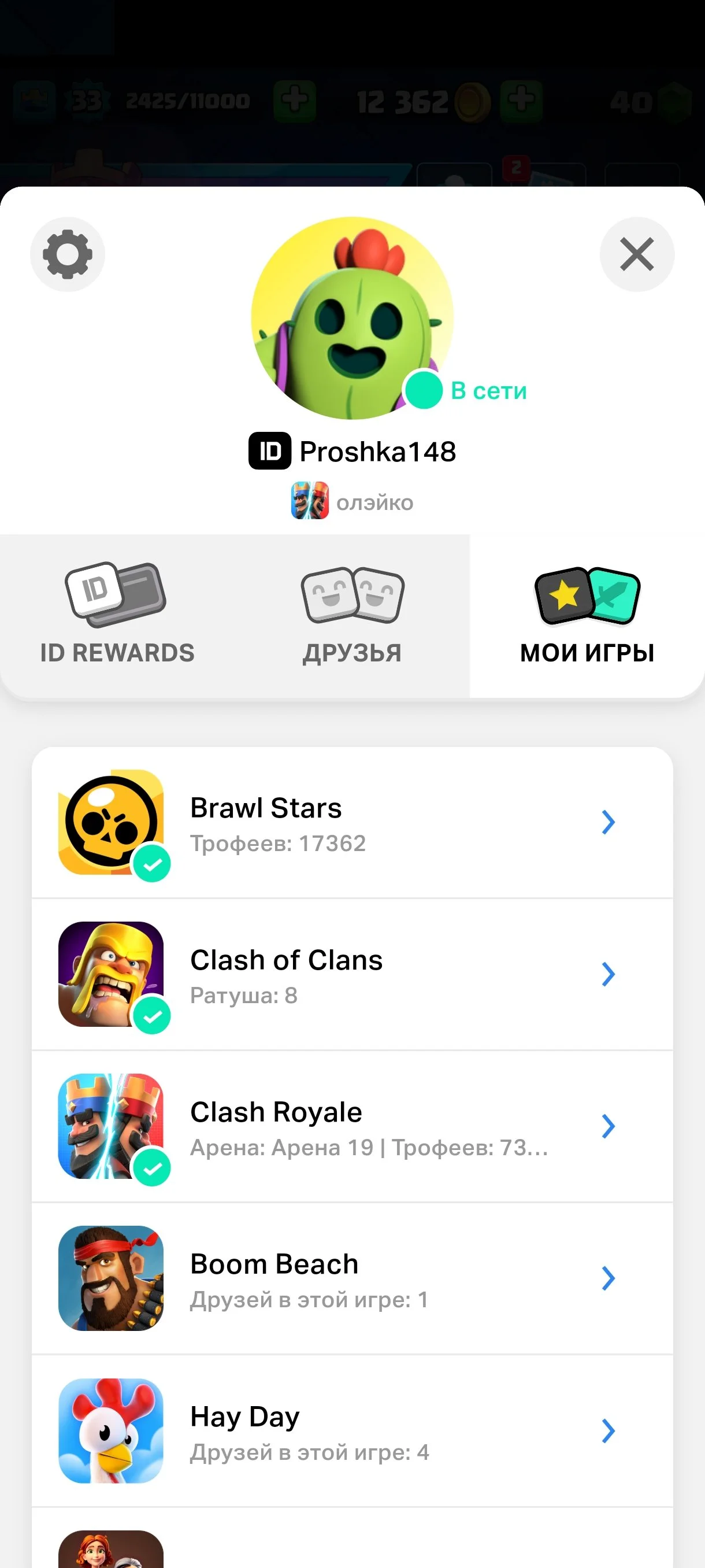Tap the Spike profile avatar
This screenshot has height=1568, width=705.
352,319
